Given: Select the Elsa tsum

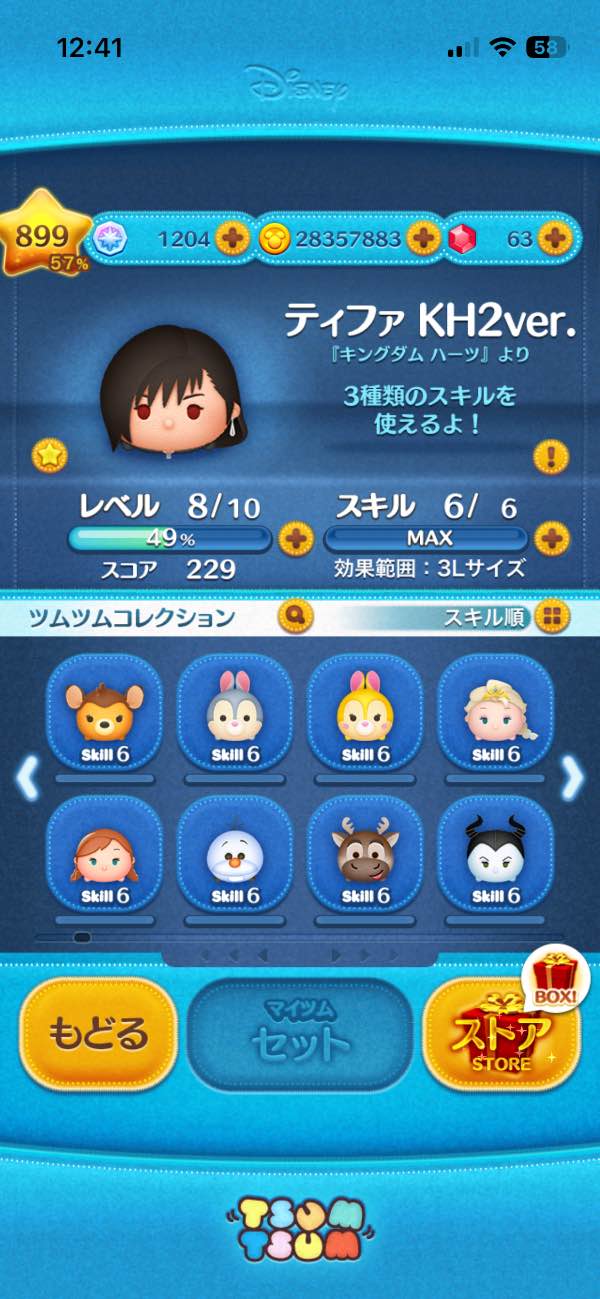Looking at the screenshot, I should 494,714.
